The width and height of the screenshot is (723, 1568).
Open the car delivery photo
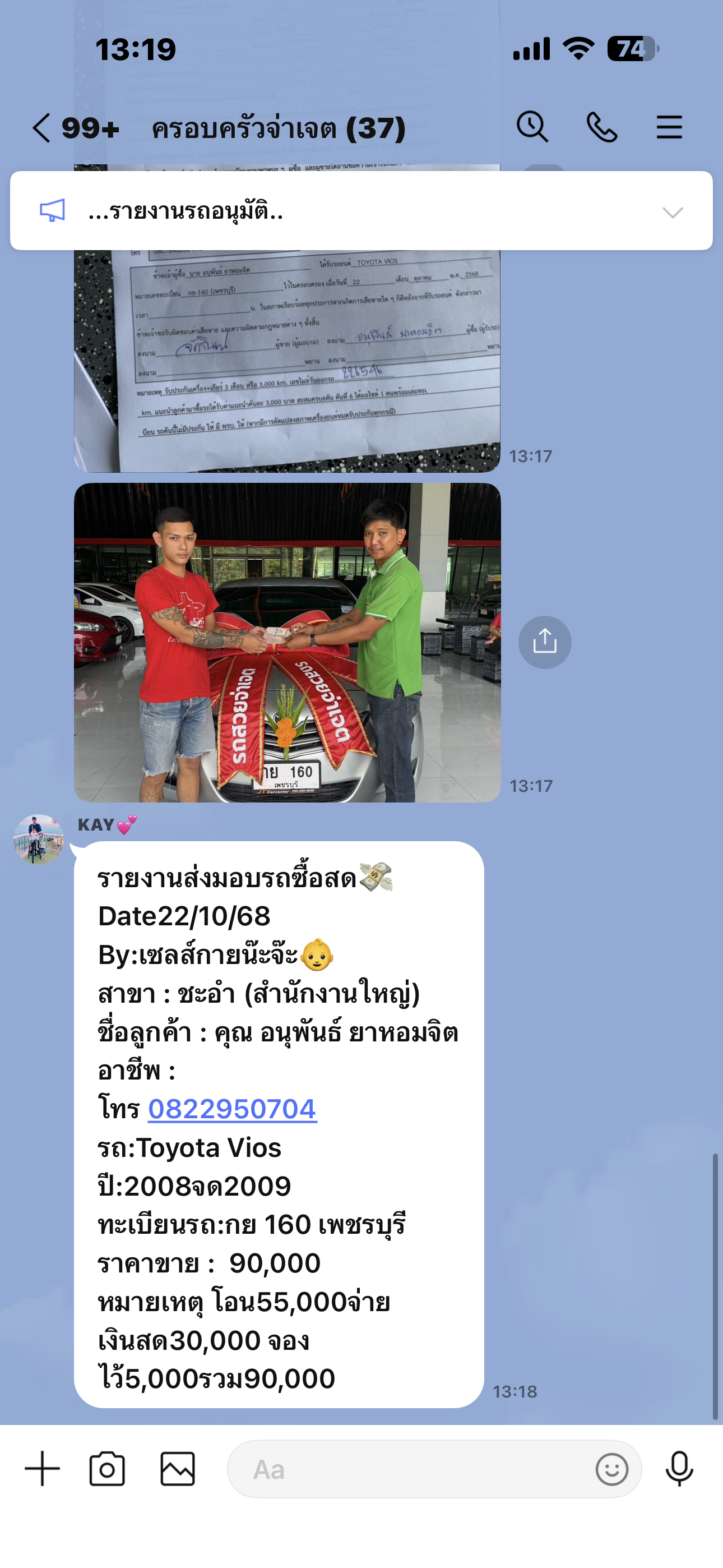(286, 642)
